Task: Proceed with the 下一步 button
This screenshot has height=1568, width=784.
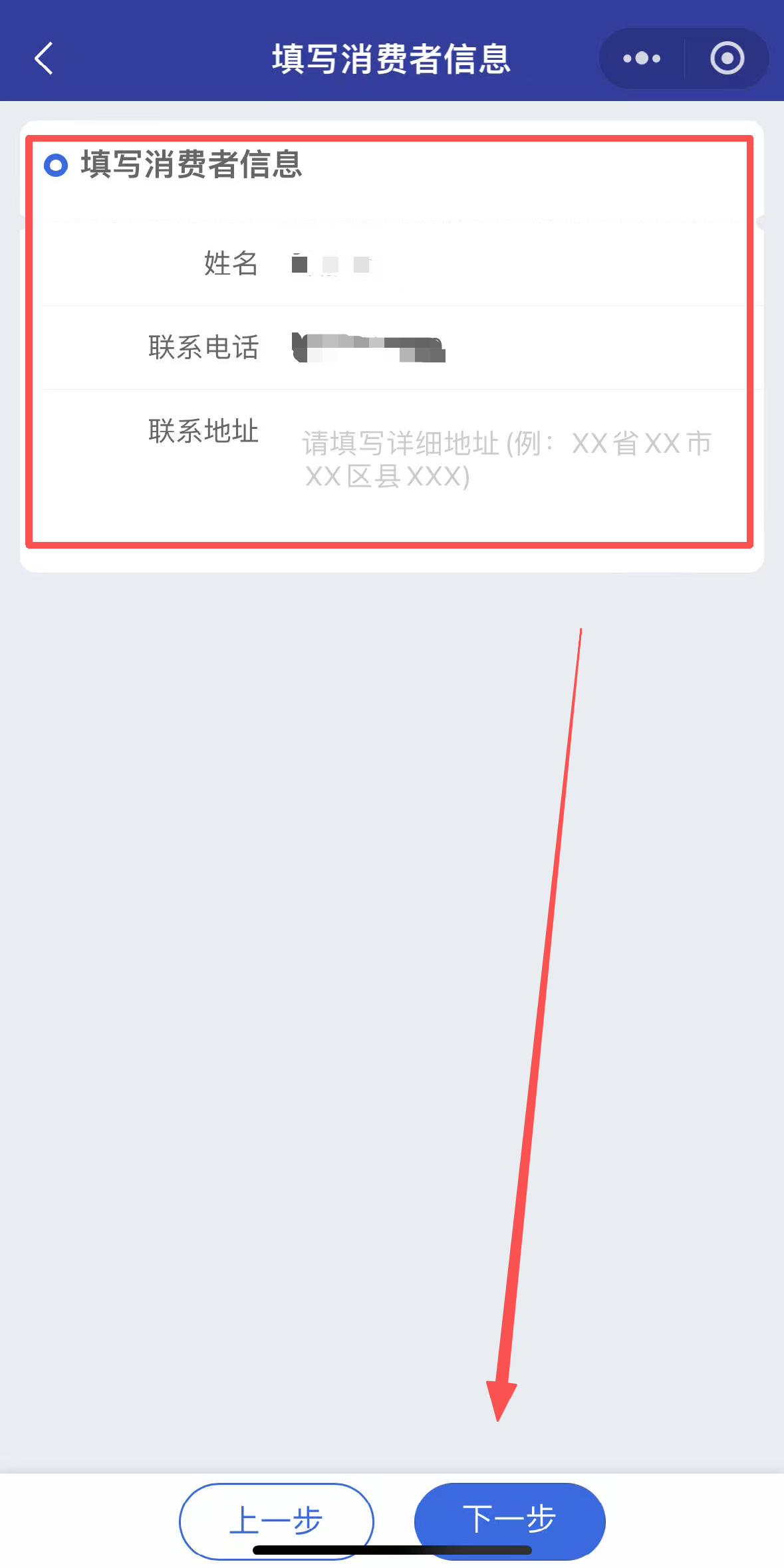Action: (509, 1519)
